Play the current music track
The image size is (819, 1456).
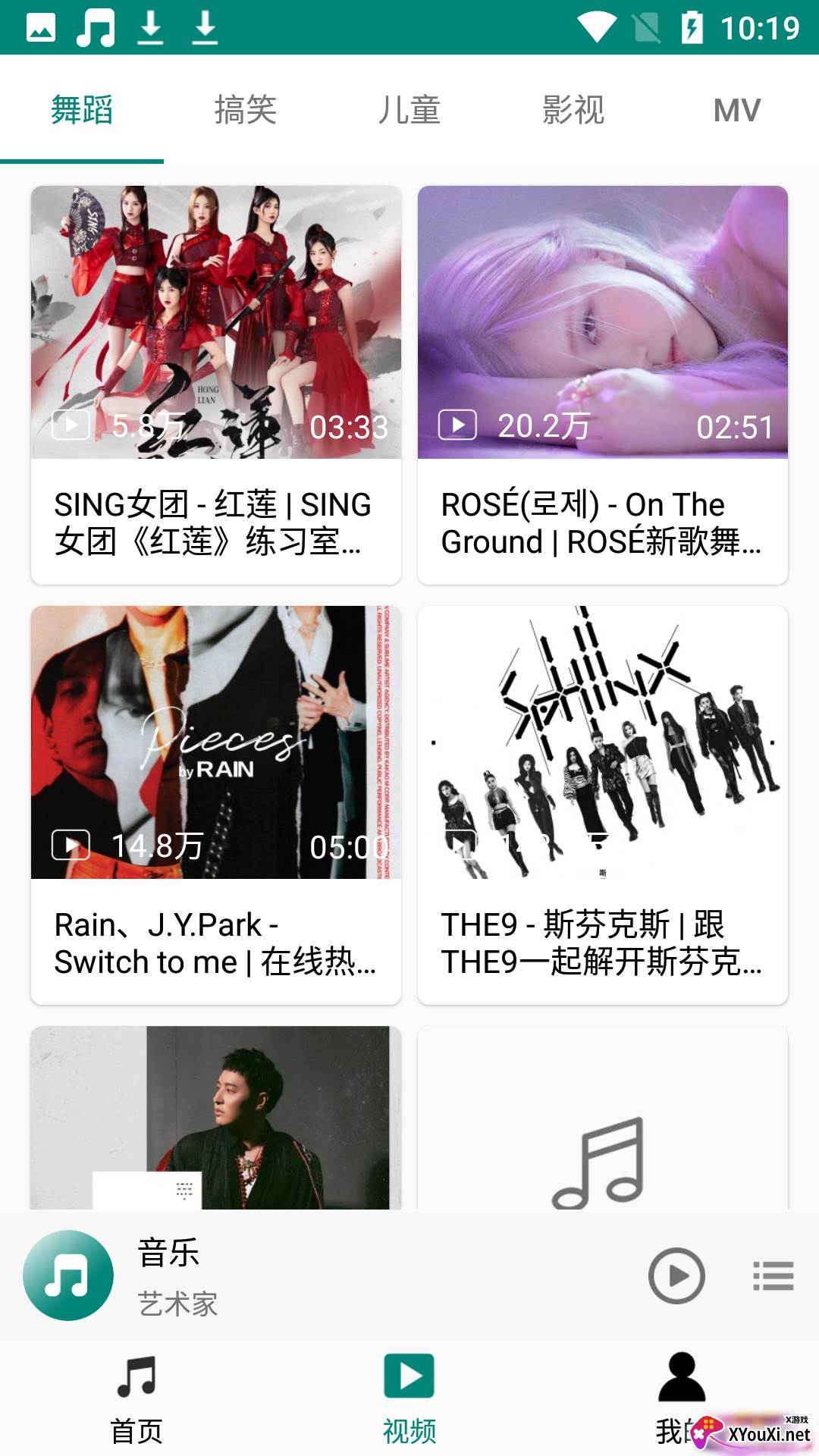coord(676,1276)
